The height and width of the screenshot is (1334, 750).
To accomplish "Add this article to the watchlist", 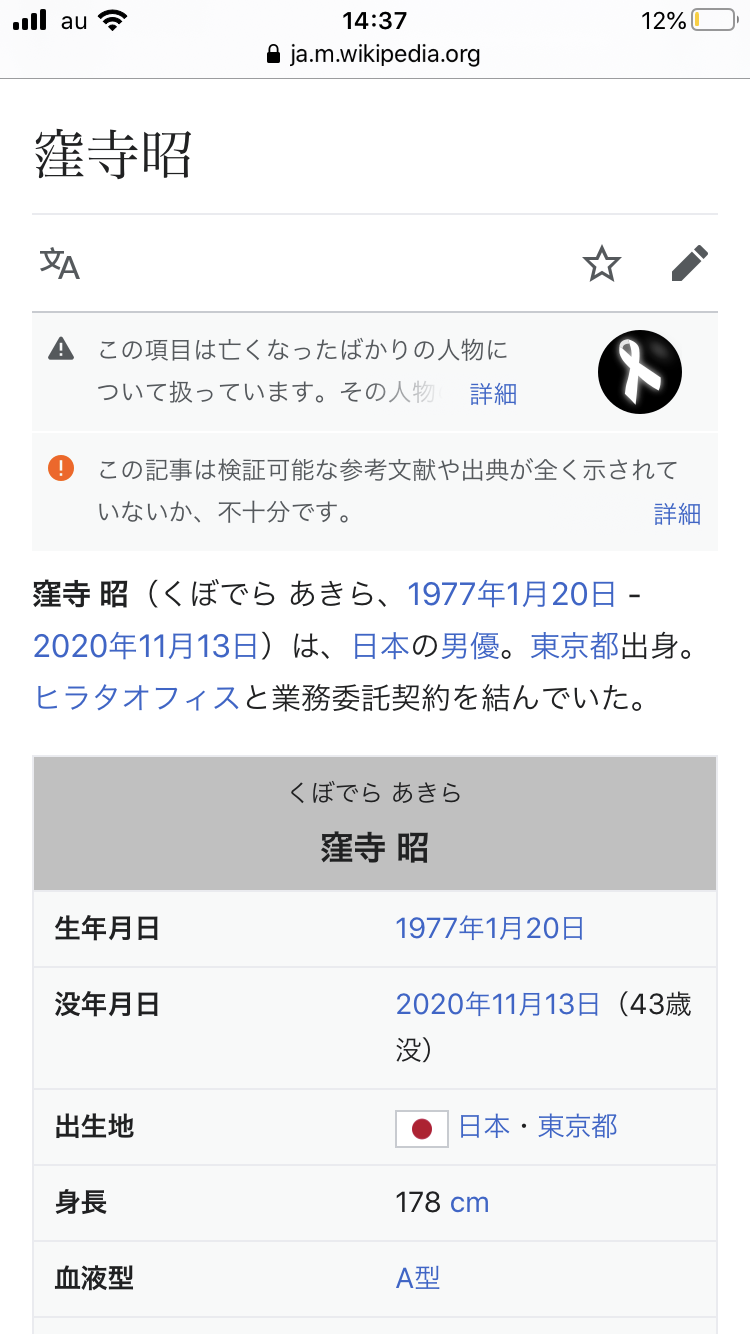I will (x=602, y=264).
